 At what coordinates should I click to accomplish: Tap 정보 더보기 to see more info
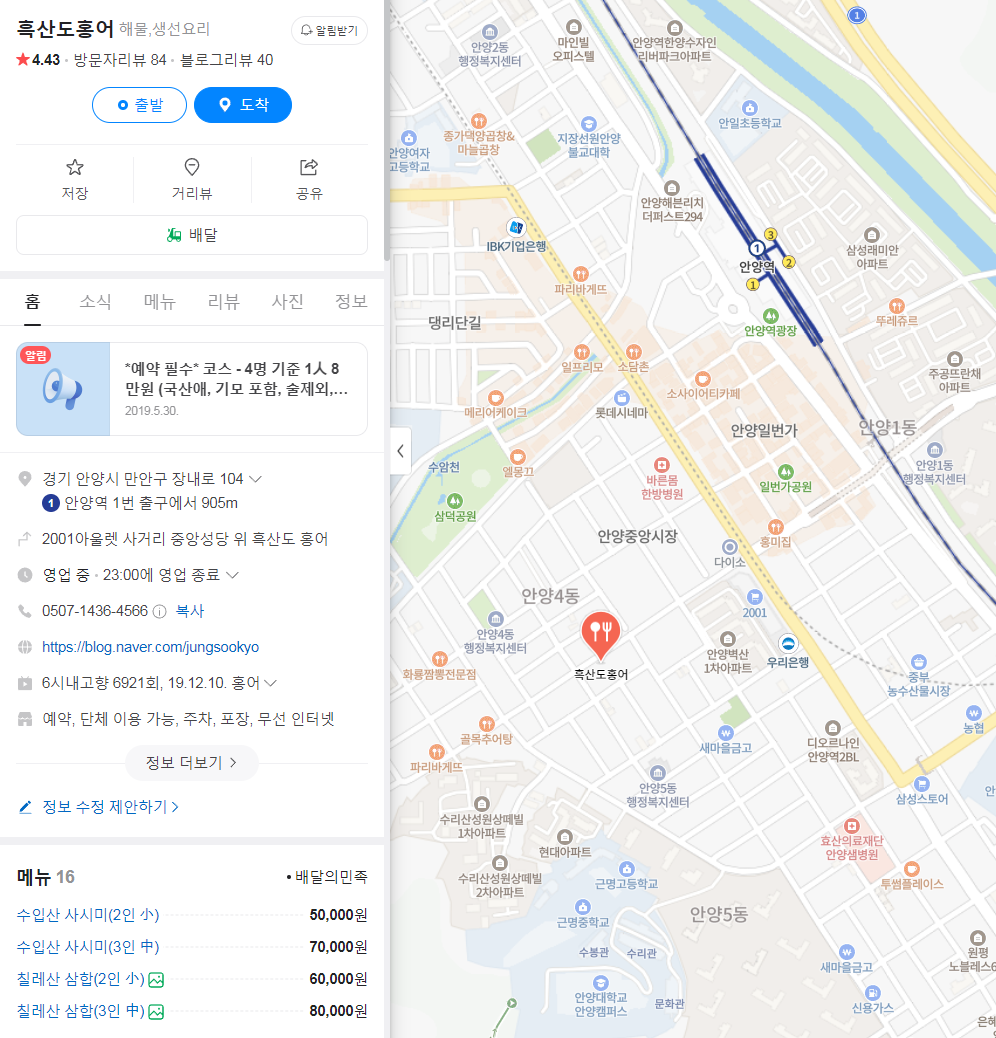pyautogui.click(x=192, y=762)
